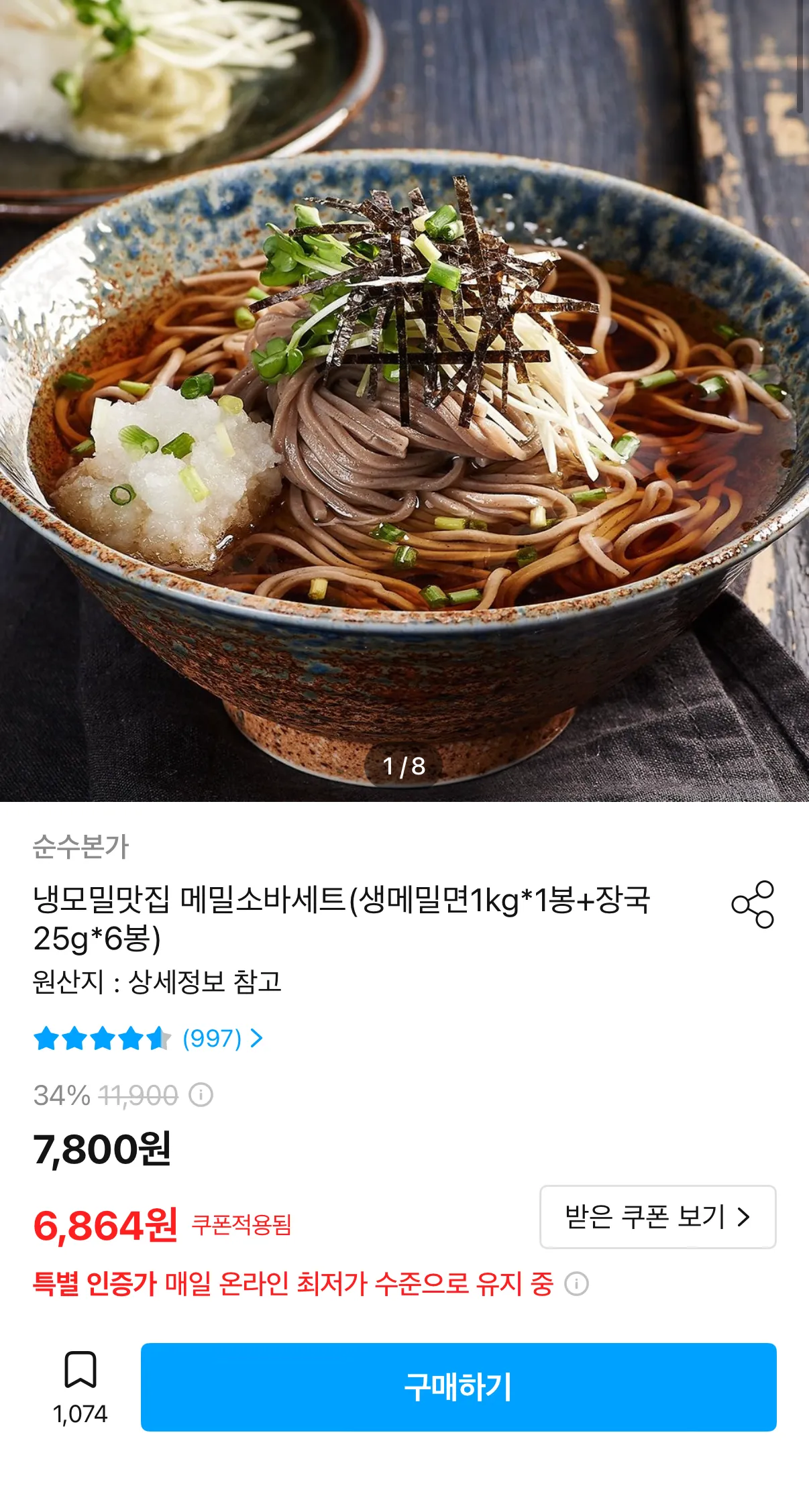Tap info icon beside 특별 인증가 notice
This screenshot has height=1512, width=809.
pos(576,1284)
